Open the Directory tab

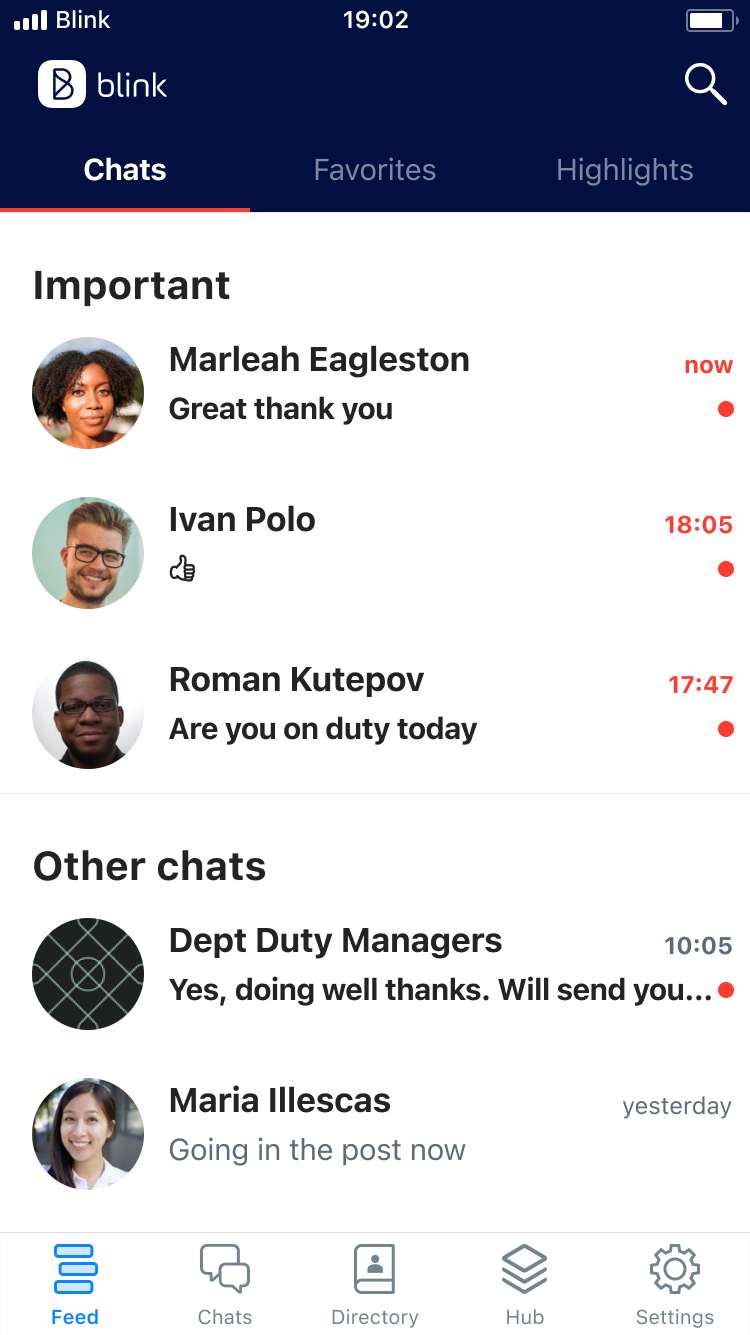[x=375, y=1285]
